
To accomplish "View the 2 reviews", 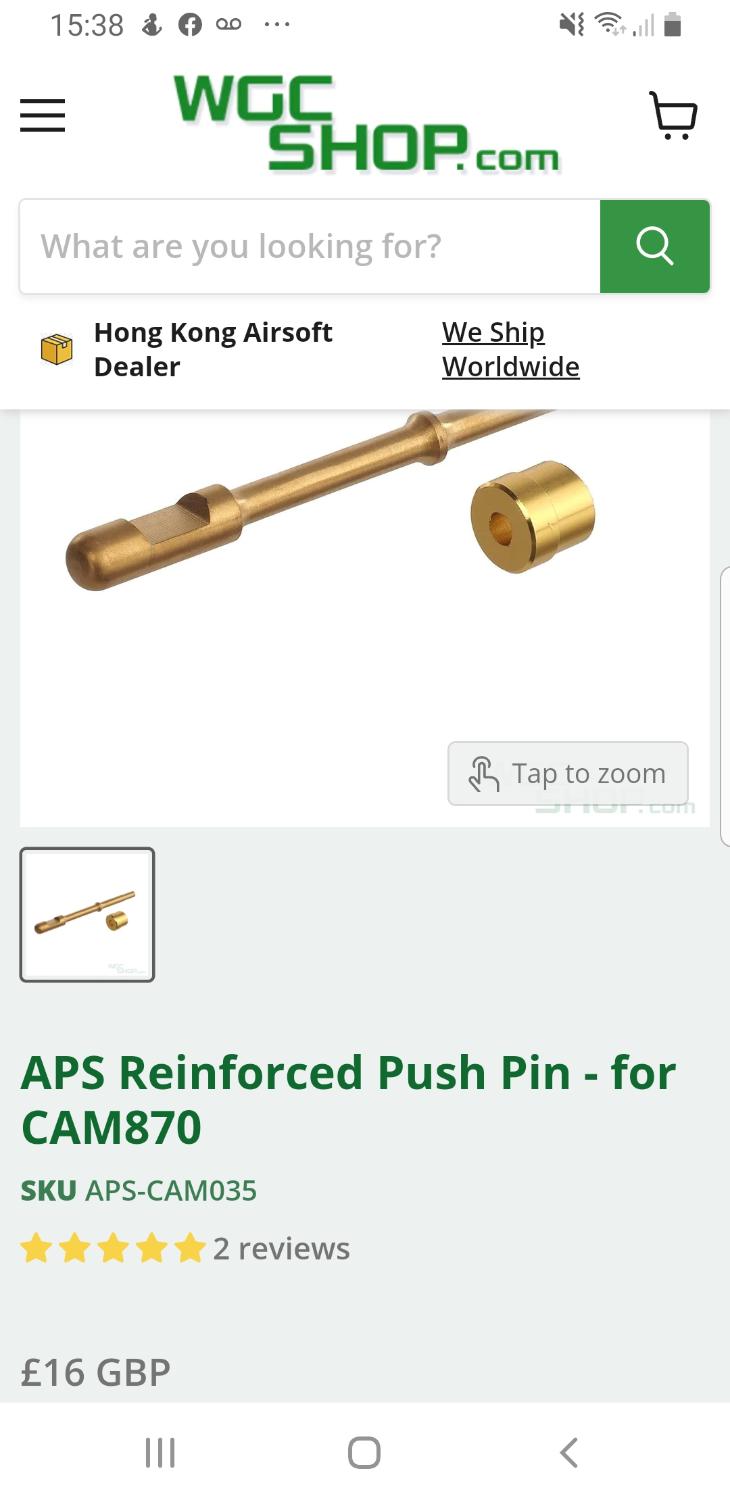I will (x=281, y=1248).
